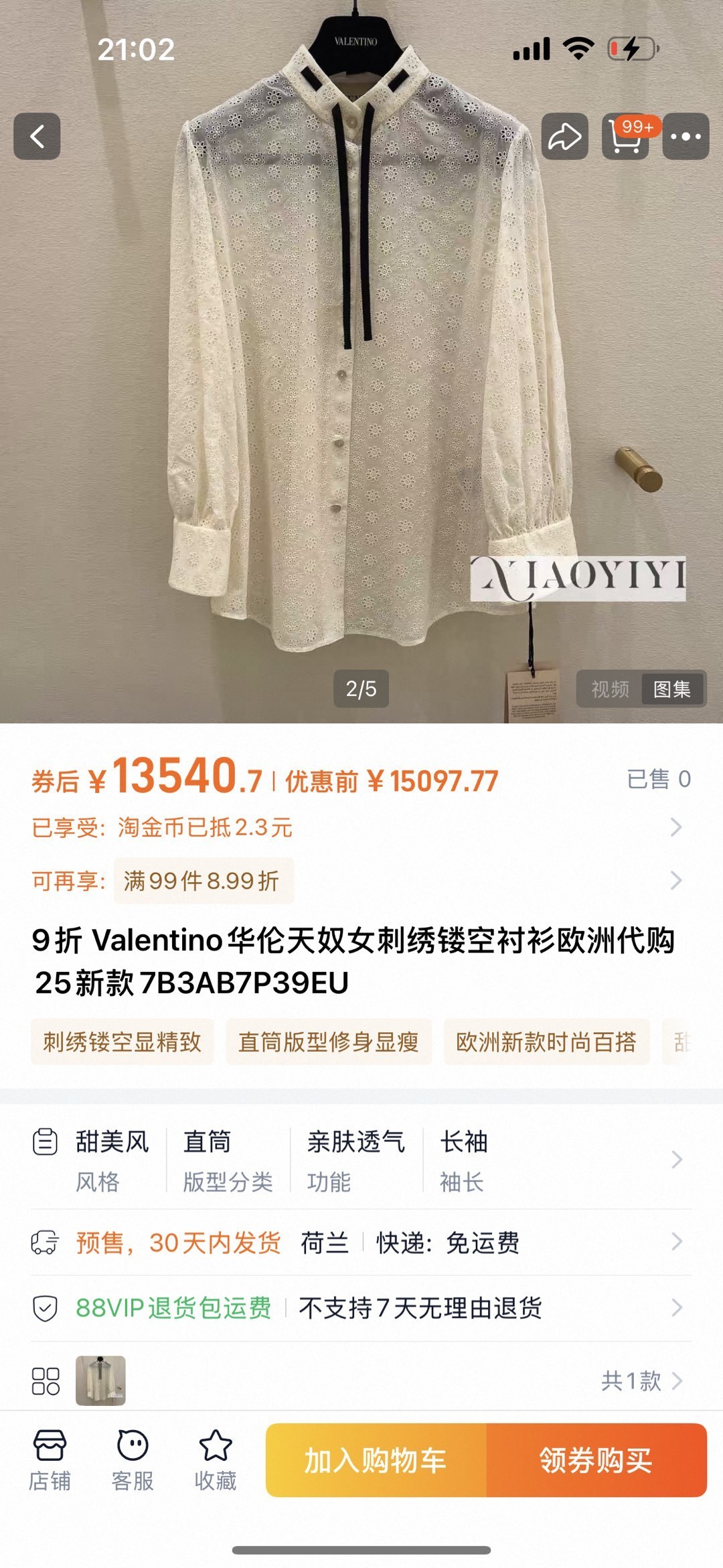Add this item to 收藏 favorites
The image size is (723, 1568).
[216, 1460]
